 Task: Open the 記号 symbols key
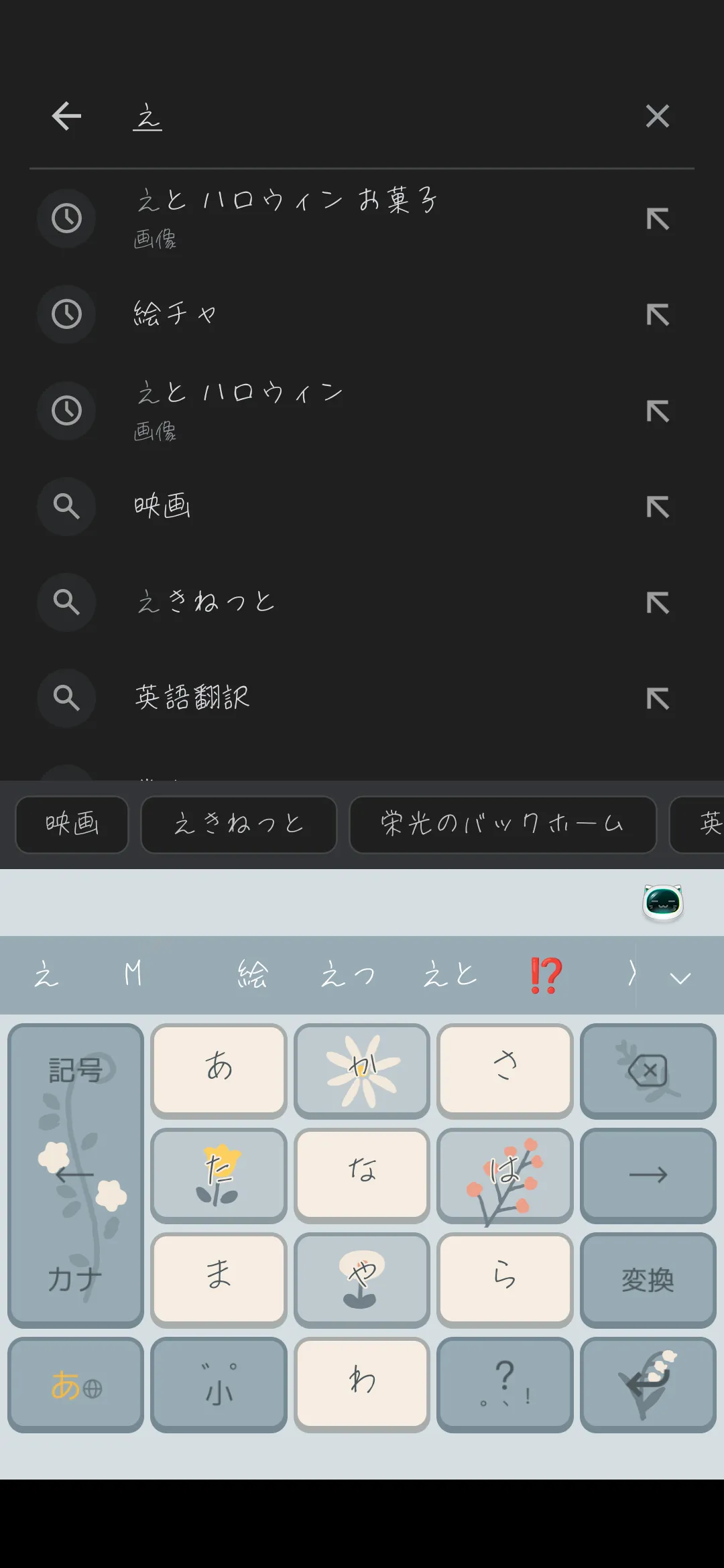coord(75,1070)
